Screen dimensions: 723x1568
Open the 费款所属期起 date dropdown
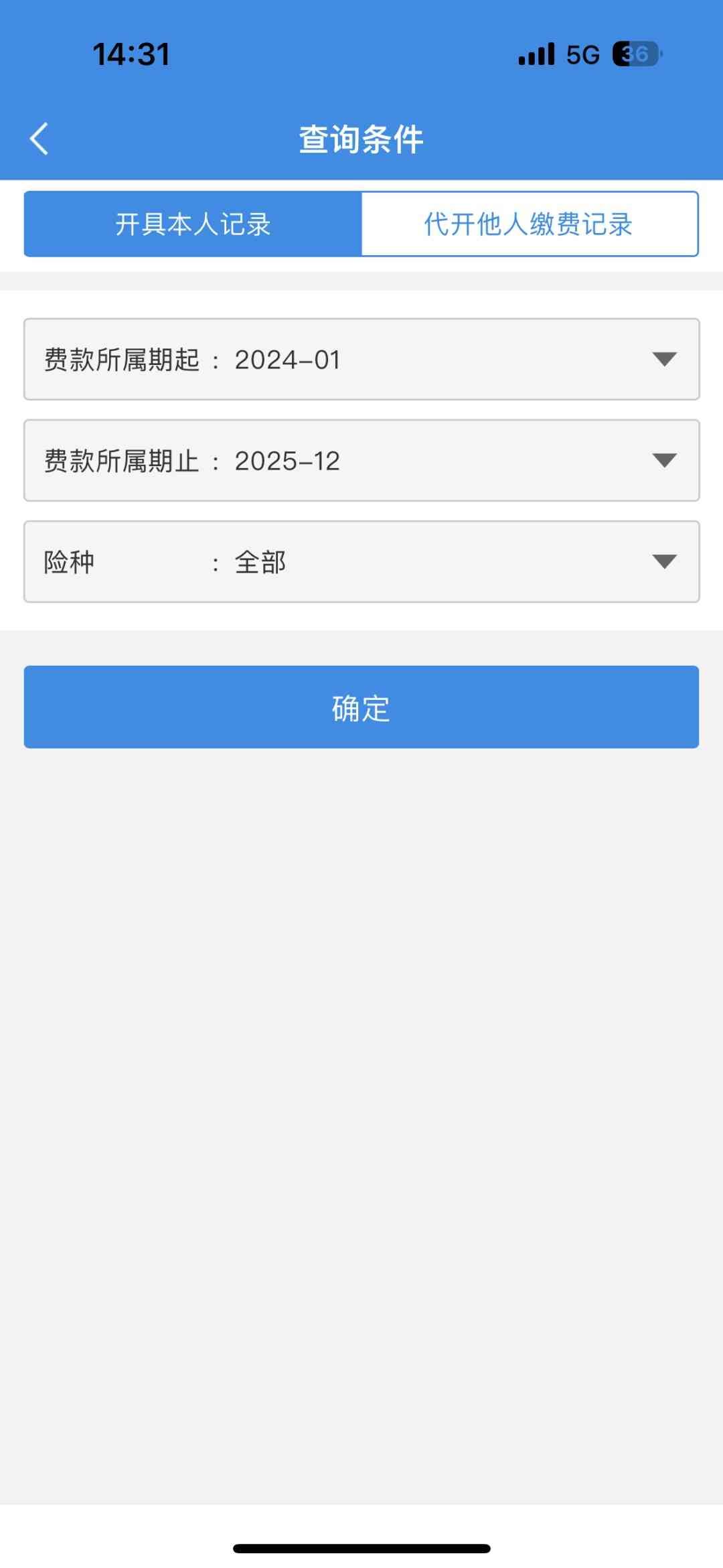pyautogui.click(x=361, y=360)
